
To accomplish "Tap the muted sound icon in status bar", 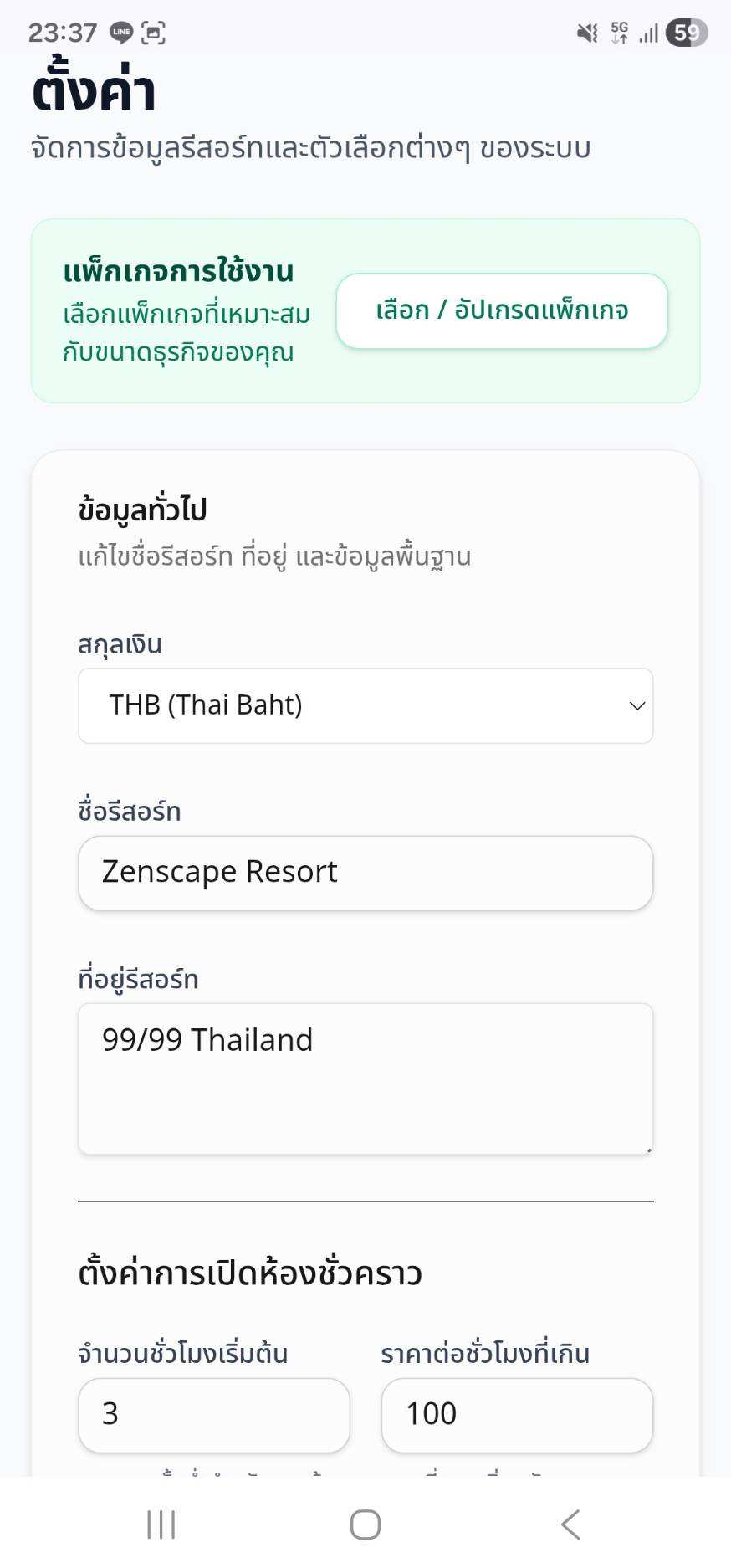I will (x=585, y=32).
